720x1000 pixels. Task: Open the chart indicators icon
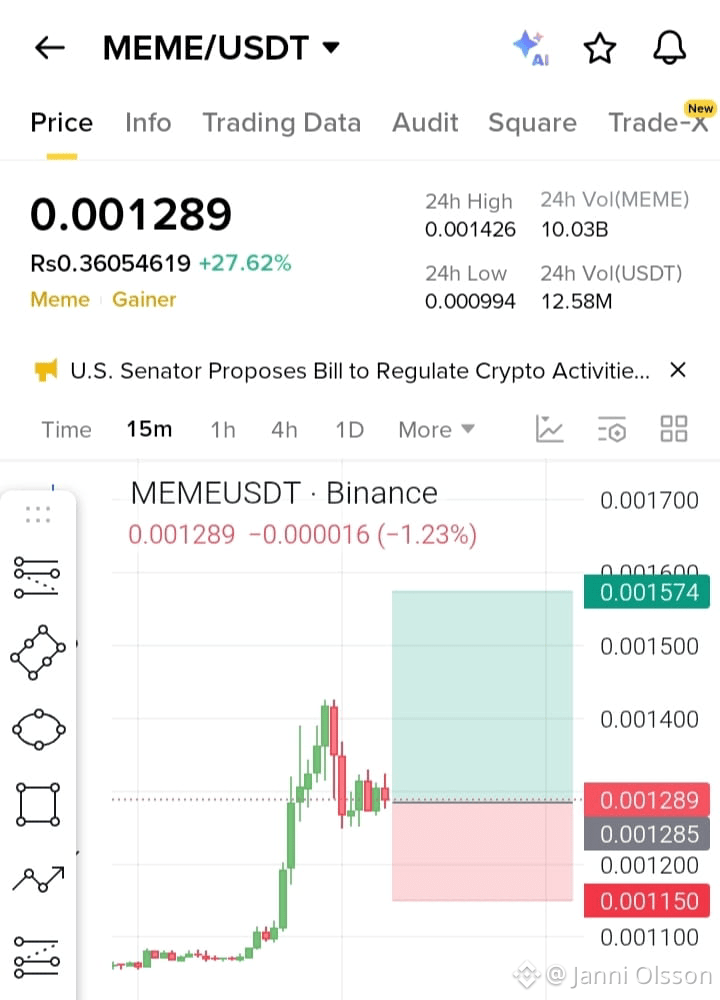point(550,430)
